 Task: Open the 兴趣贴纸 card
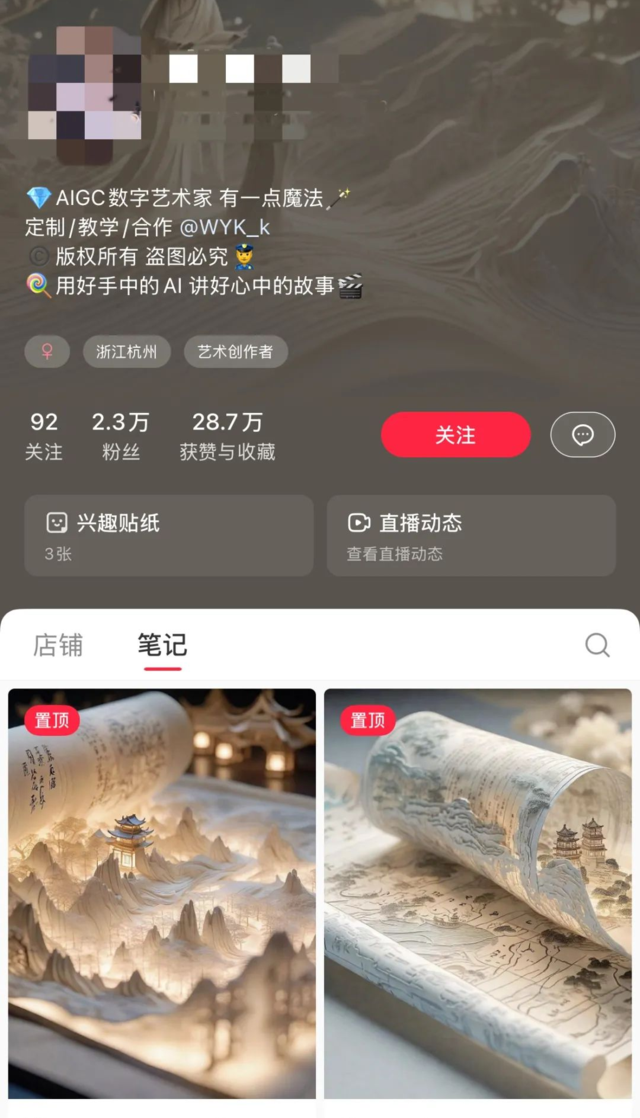point(169,535)
